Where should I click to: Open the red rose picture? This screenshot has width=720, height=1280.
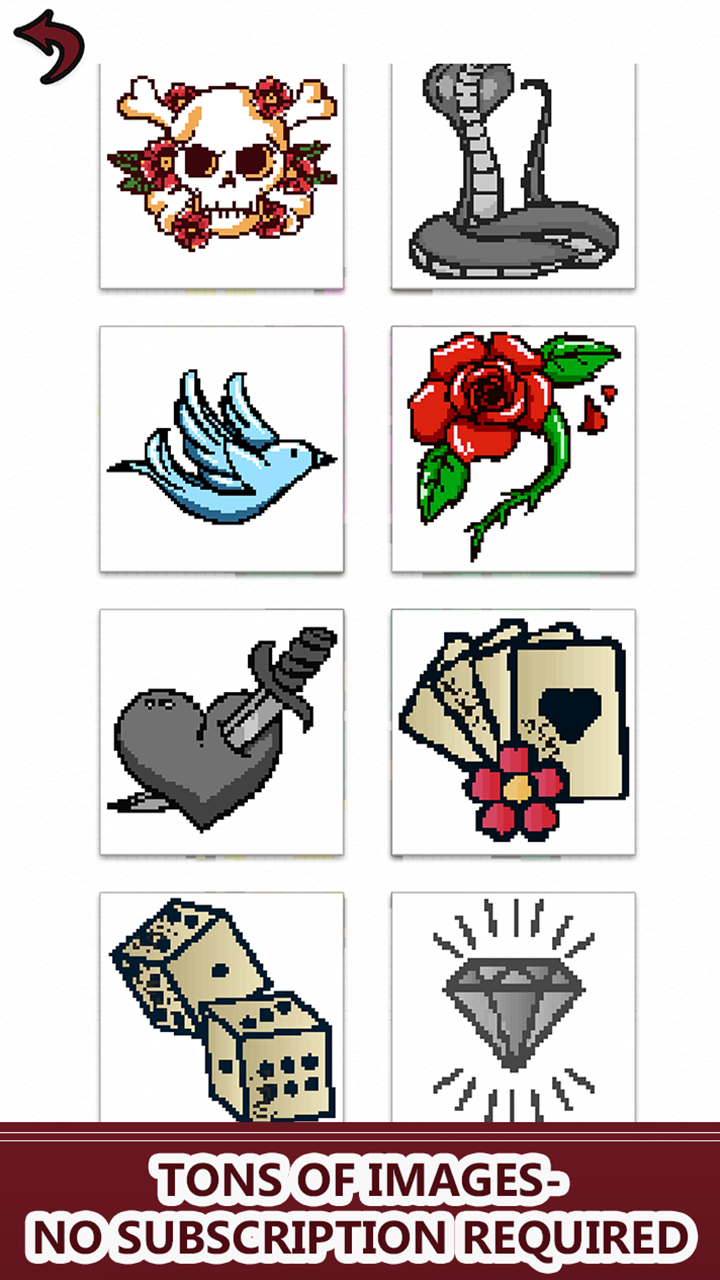click(x=513, y=449)
